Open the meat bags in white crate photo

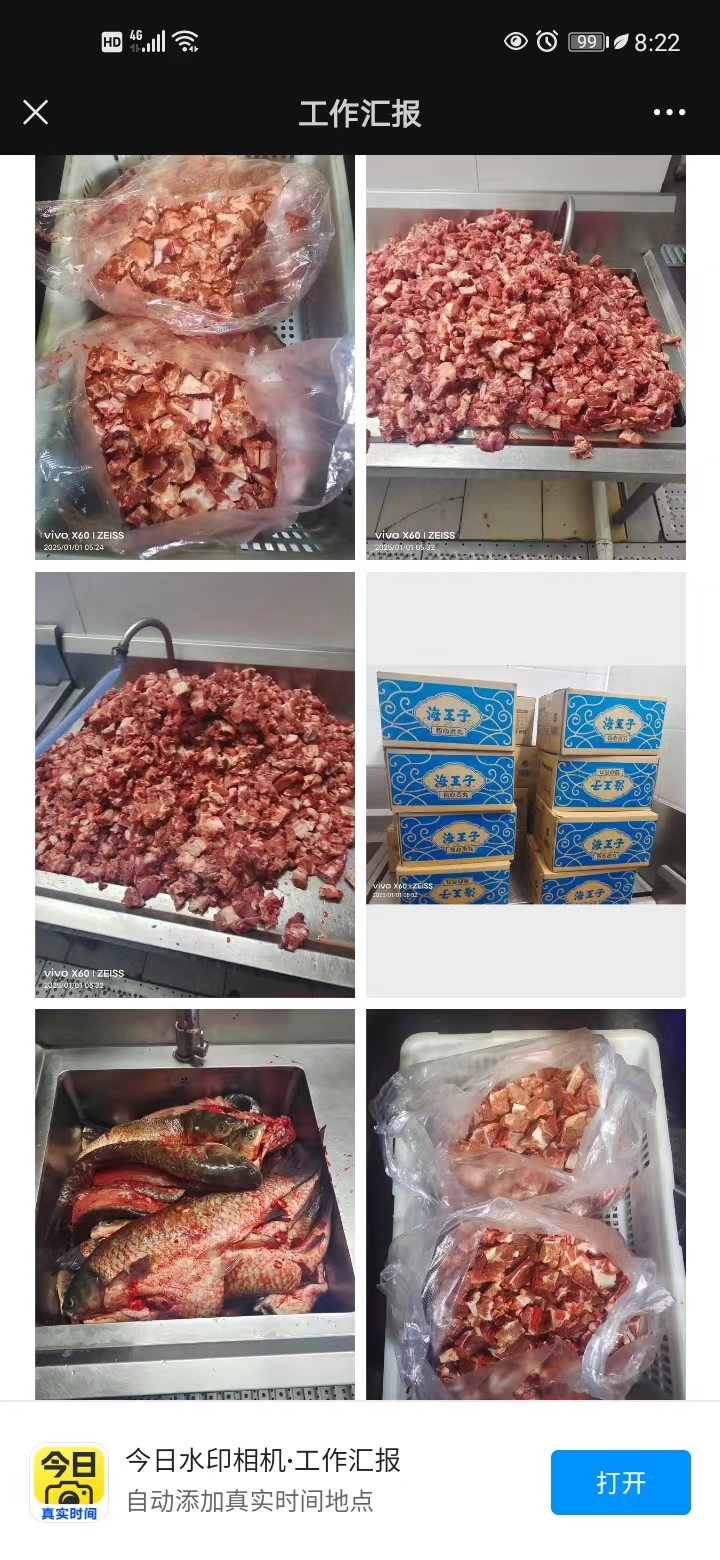click(525, 1203)
